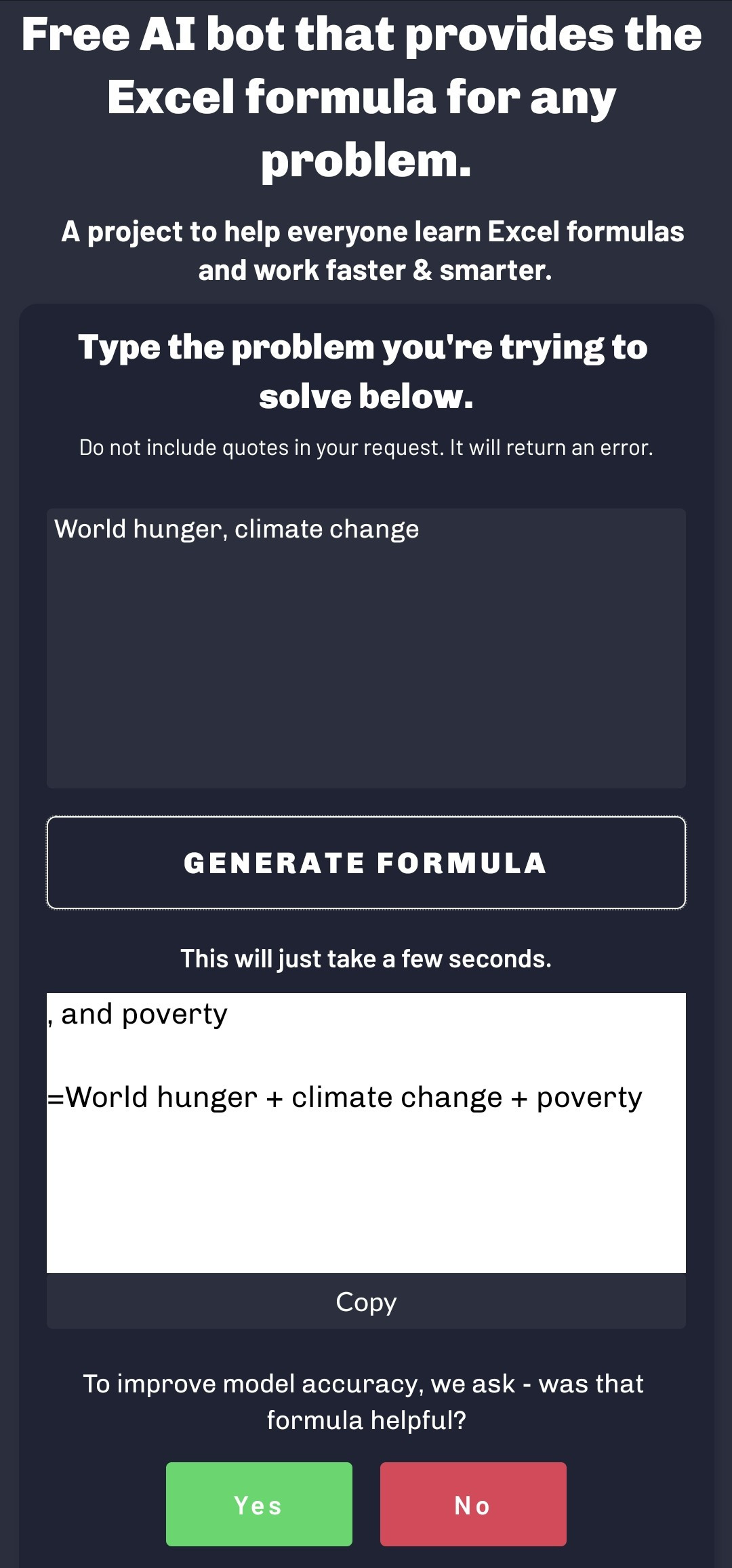The image size is (732, 1568).
Task: Hit the Generate Formula button
Action: (366, 862)
